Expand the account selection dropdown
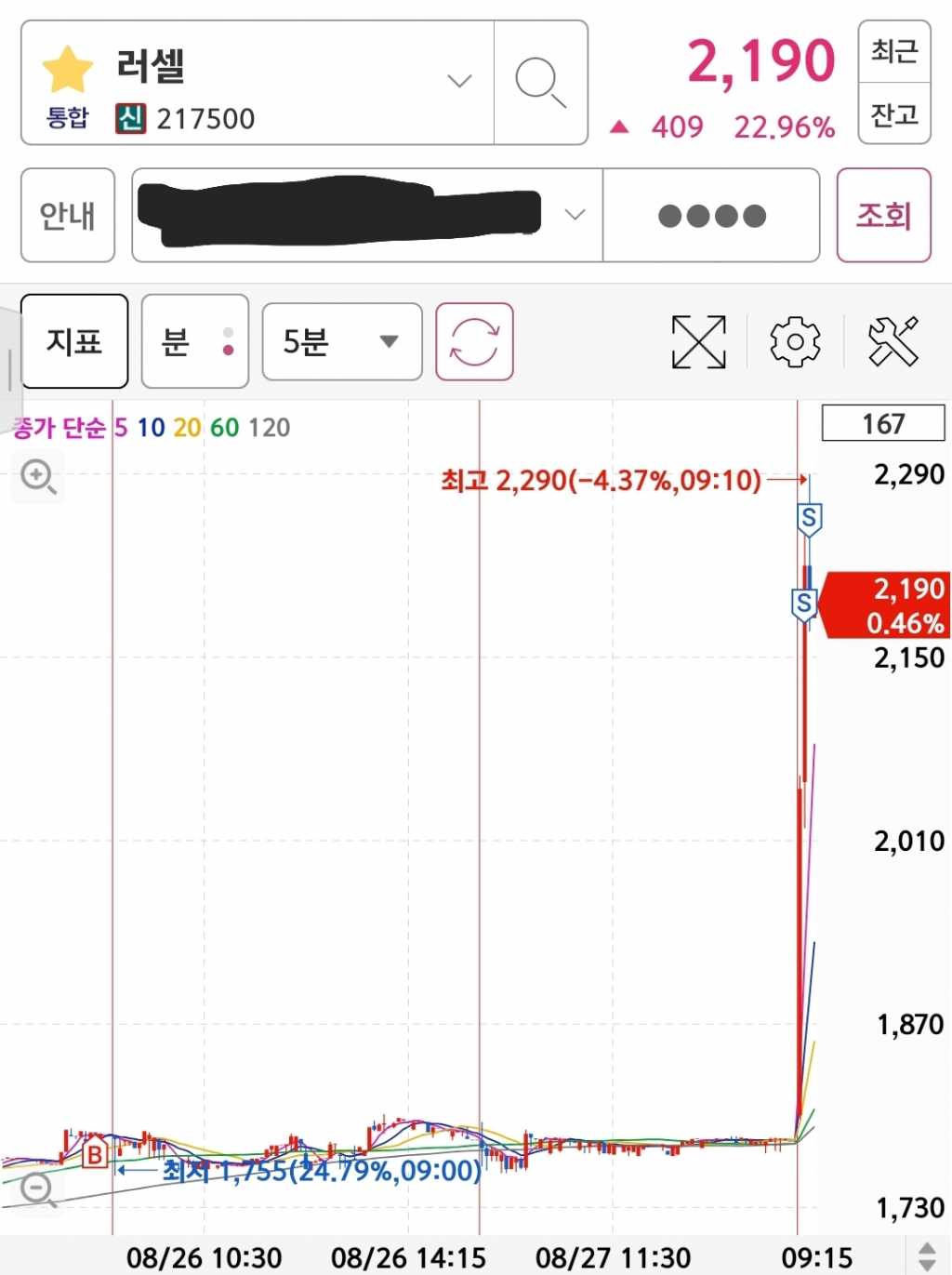This screenshot has width=952, height=1275. point(575,215)
